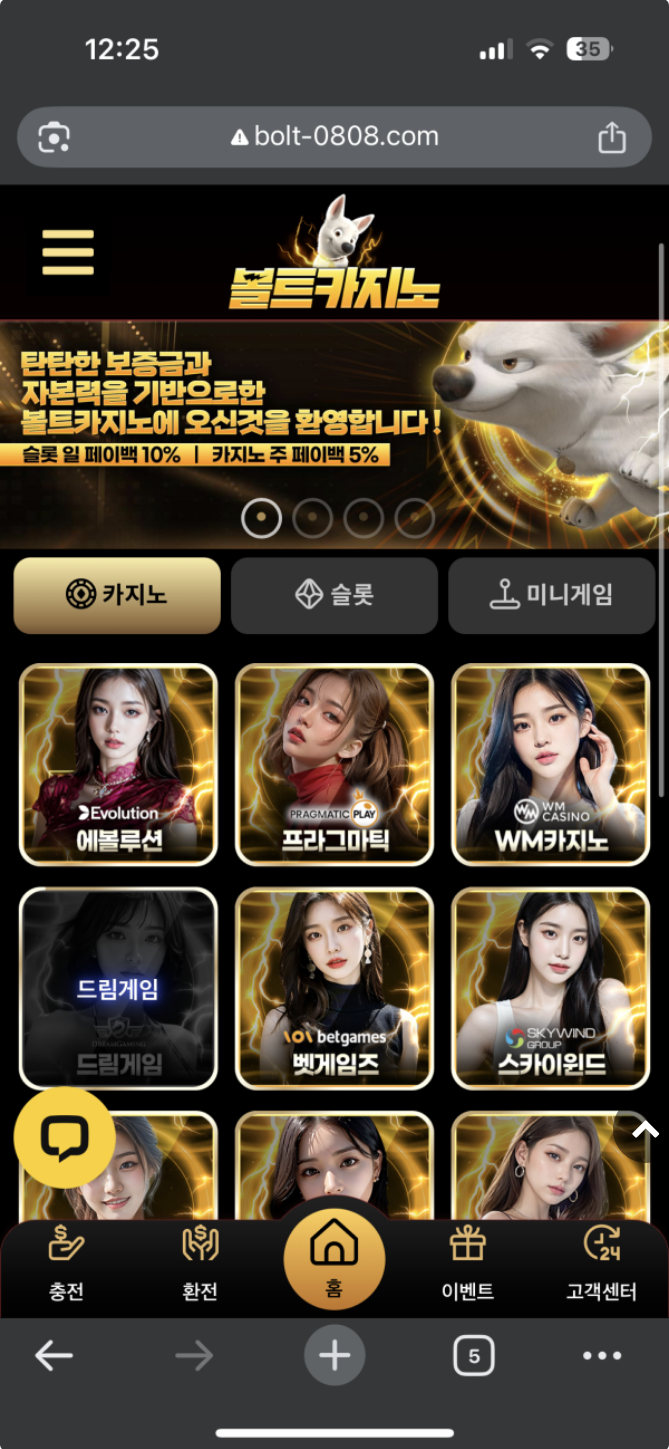Open the 벳게임즈 game tile
This screenshot has width=669, height=1449.
click(x=334, y=989)
